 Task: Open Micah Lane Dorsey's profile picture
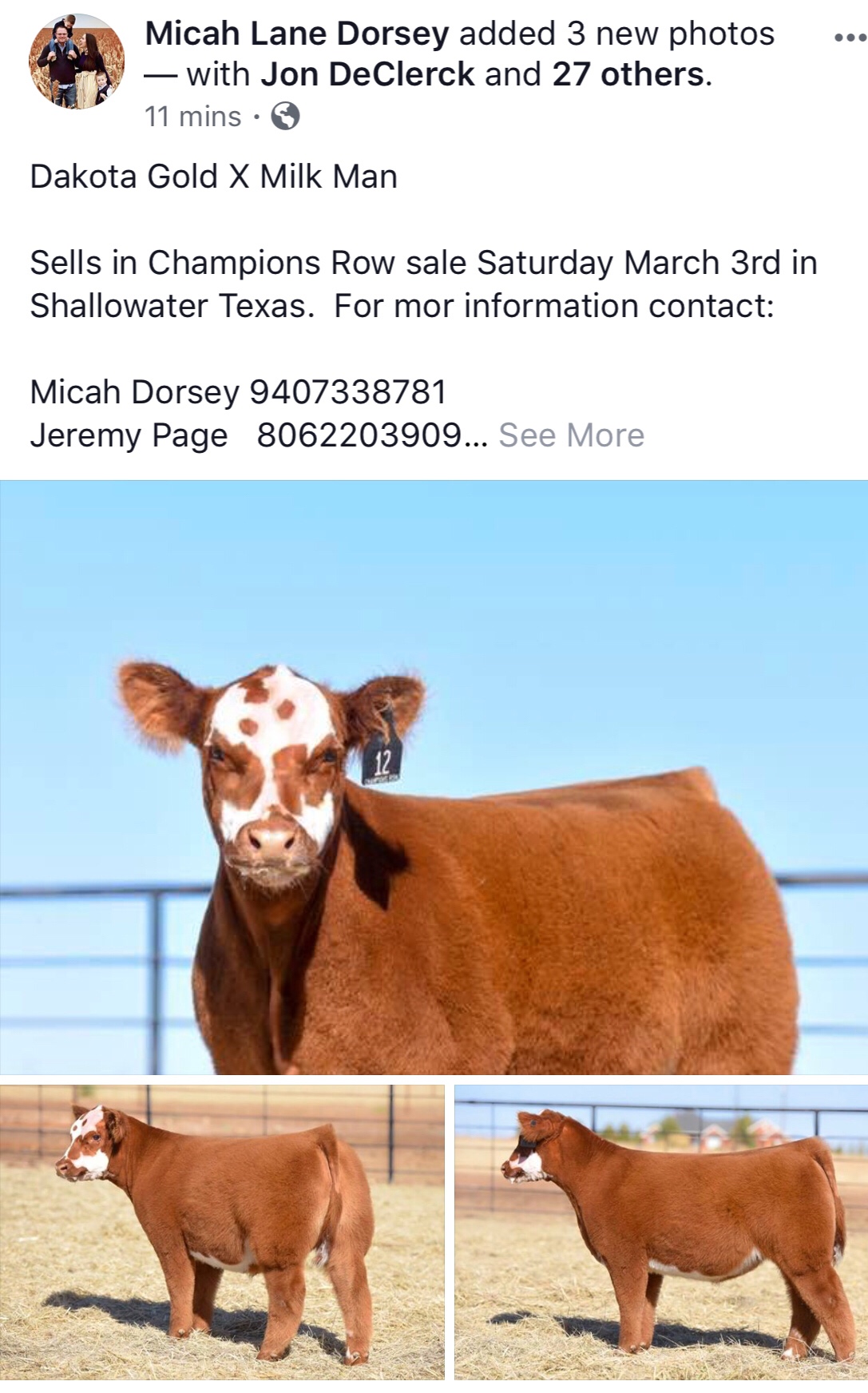coord(77,62)
